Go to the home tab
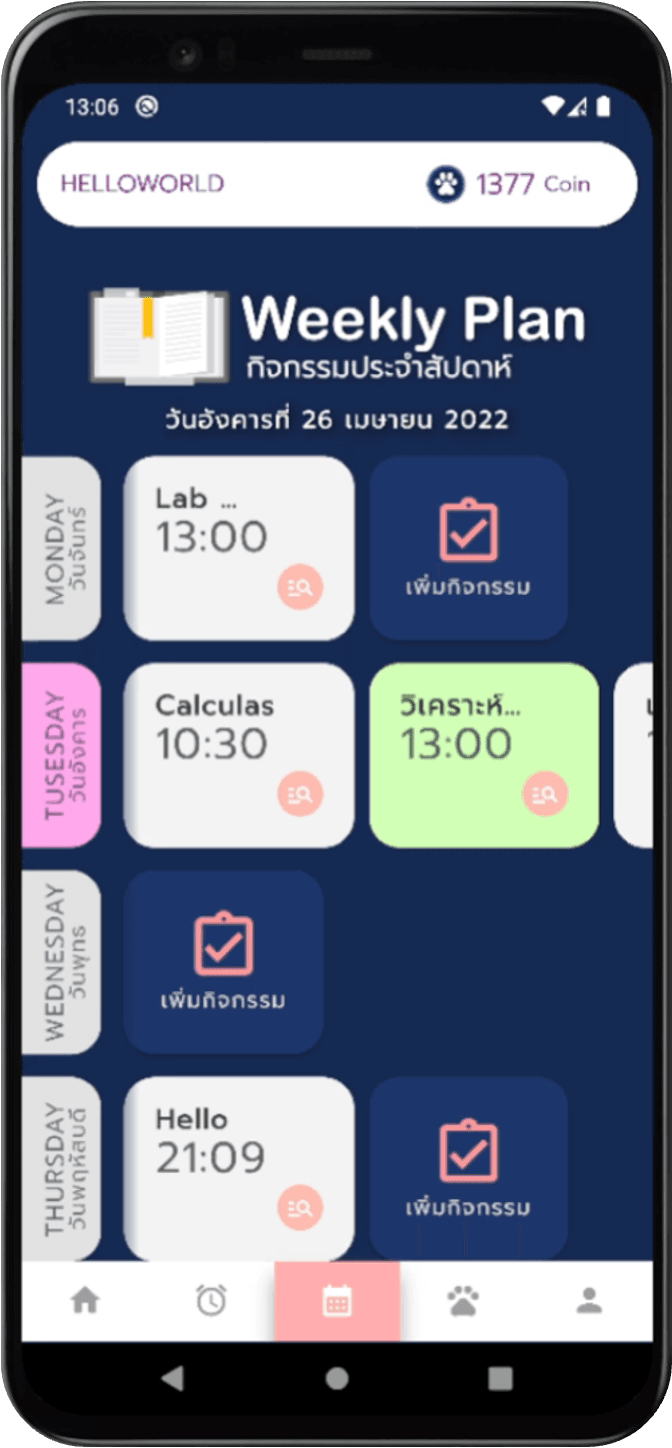The image size is (672, 1448). [85, 1300]
